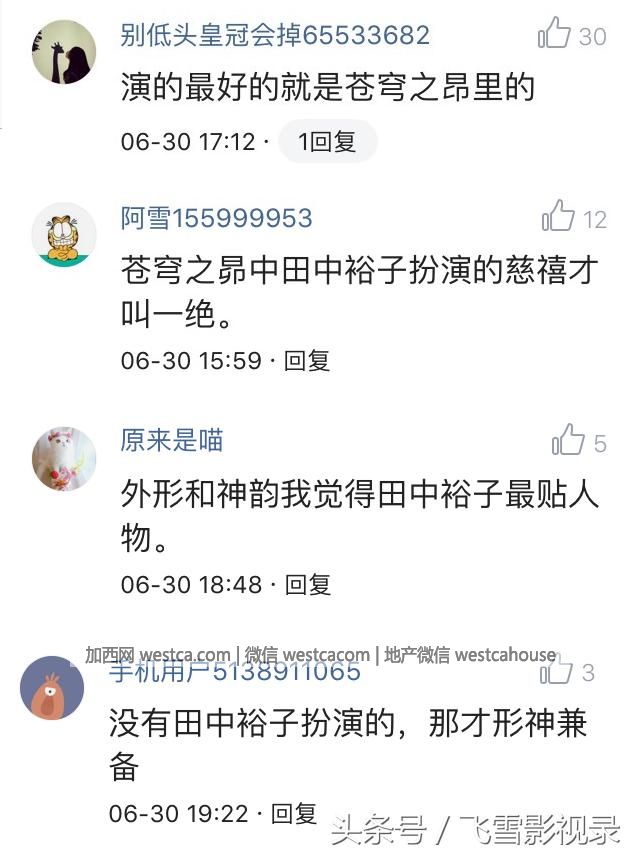Open avatar of 手机用户5138911065
Viewport: 640px width, 858px height.
(x=53, y=688)
